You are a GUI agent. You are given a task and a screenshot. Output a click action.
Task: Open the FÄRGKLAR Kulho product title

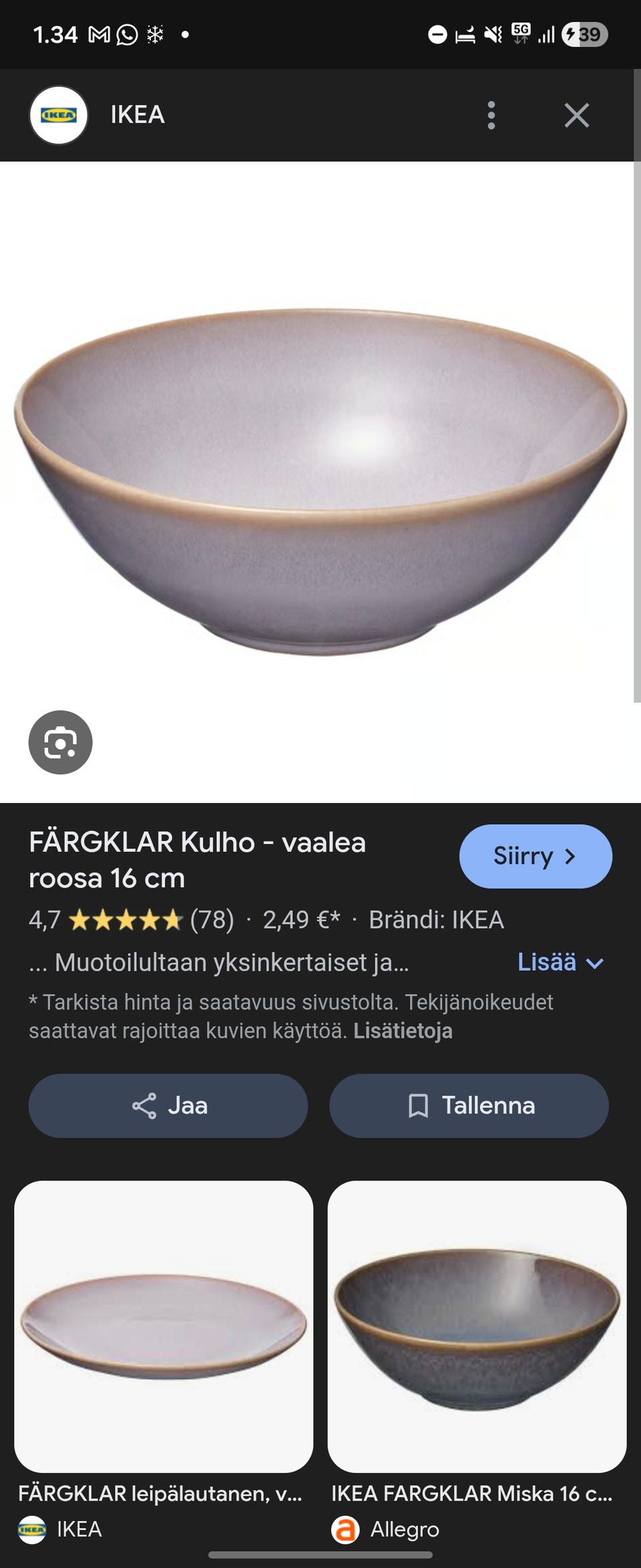[x=197, y=861]
